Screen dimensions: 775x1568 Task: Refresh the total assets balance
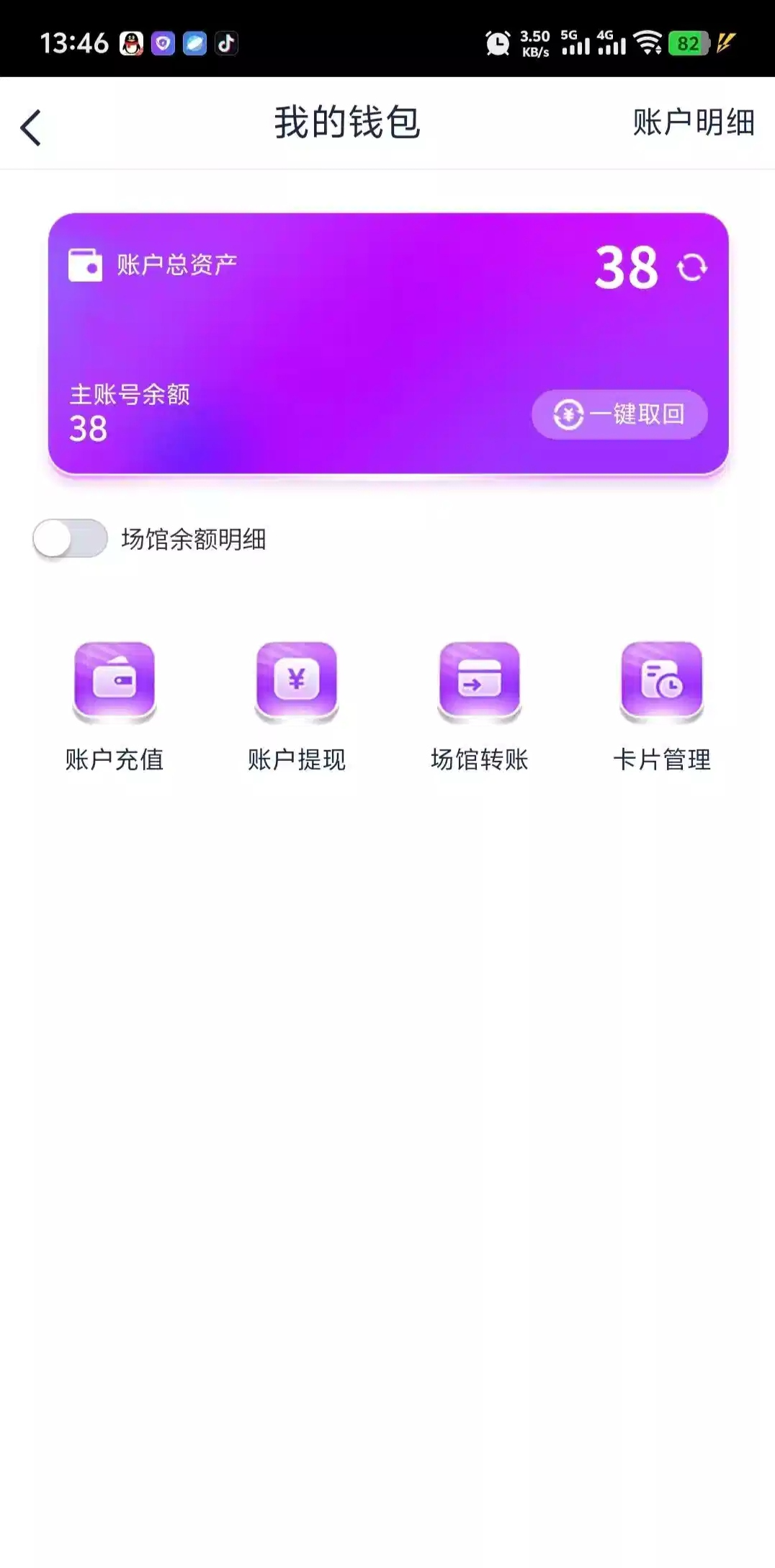tap(691, 267)
